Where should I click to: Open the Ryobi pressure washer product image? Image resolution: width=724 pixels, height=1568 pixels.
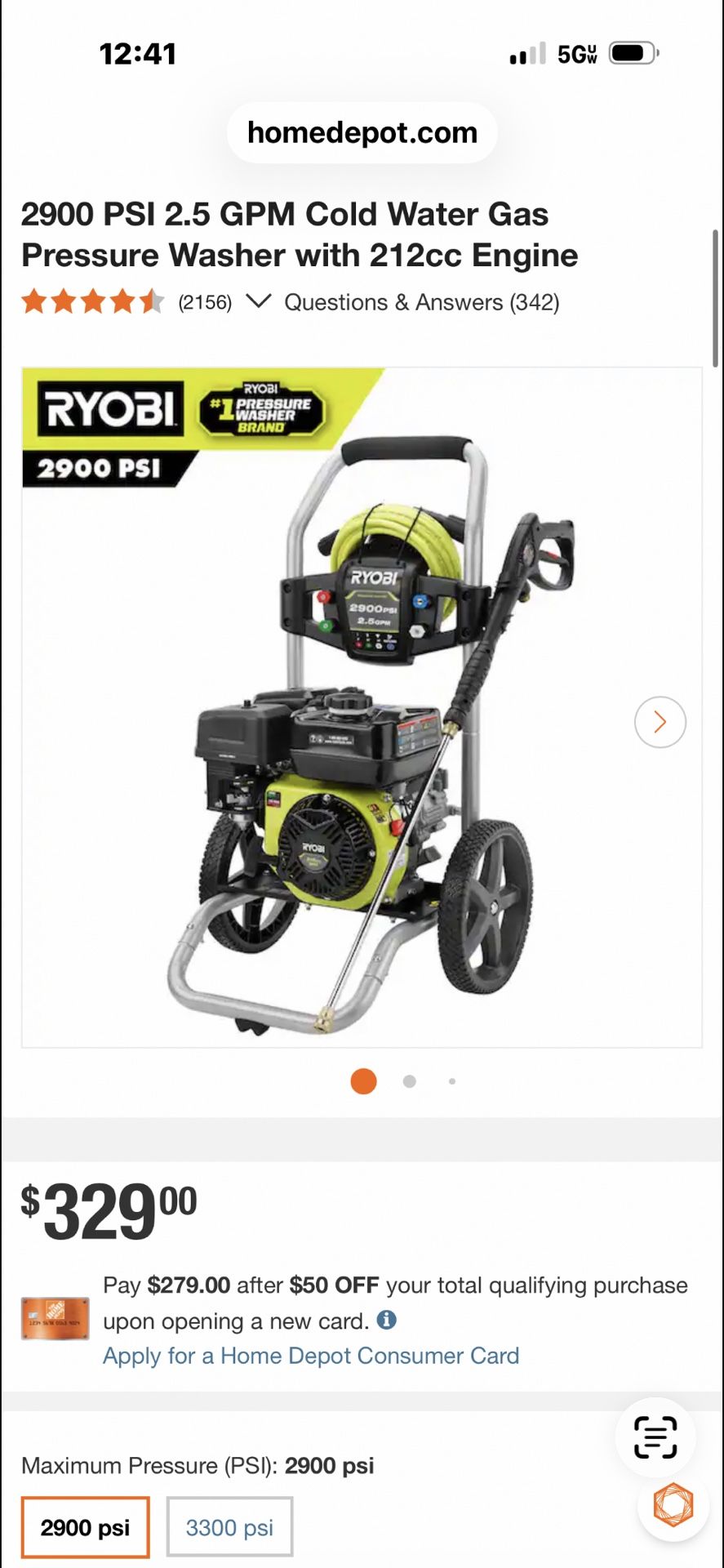(x=362, y=707)
